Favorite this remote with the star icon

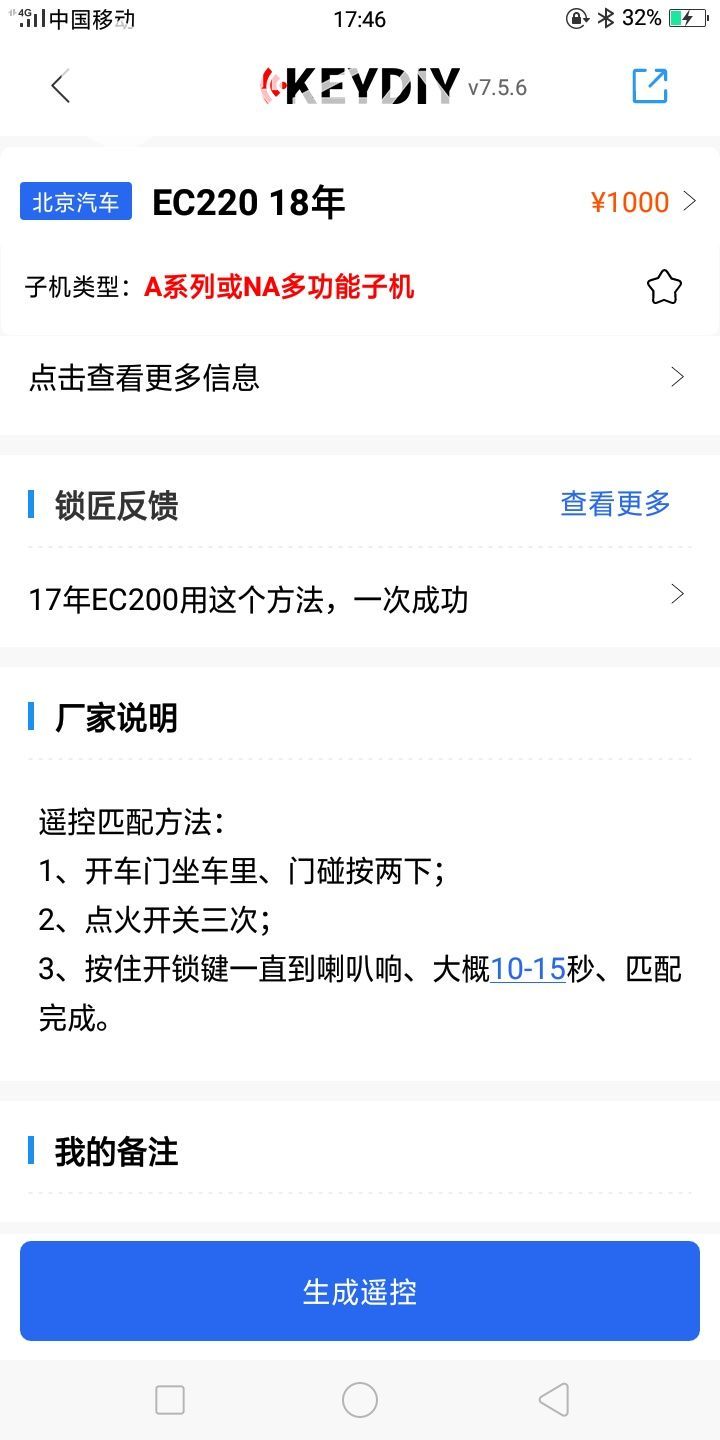[x=664, y=288]
